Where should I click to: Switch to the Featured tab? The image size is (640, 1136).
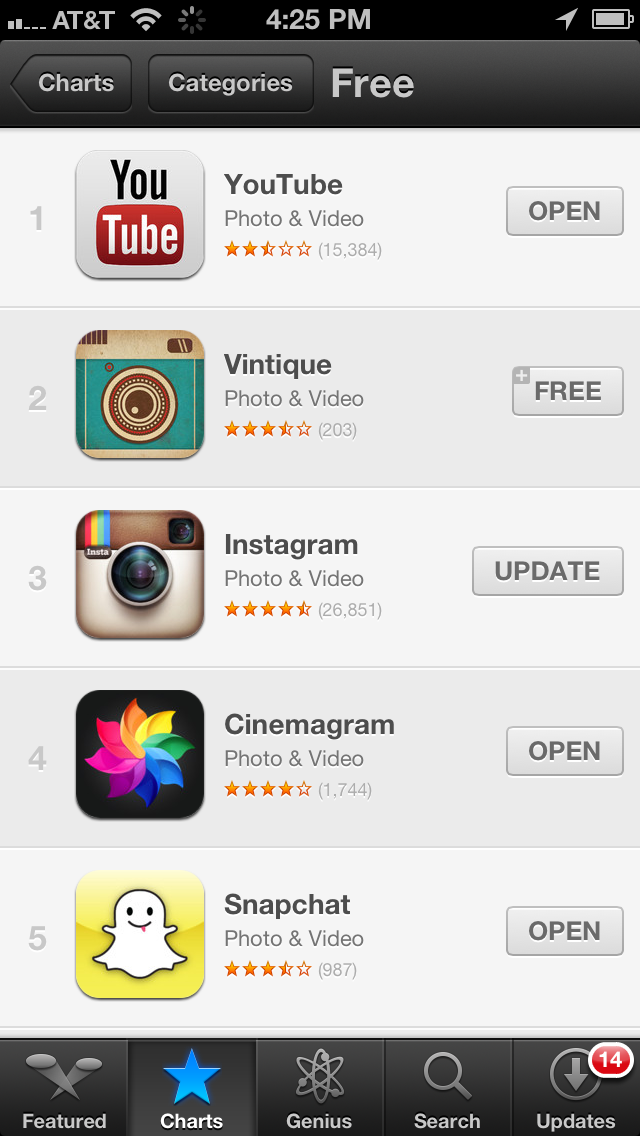[64, 1089]
